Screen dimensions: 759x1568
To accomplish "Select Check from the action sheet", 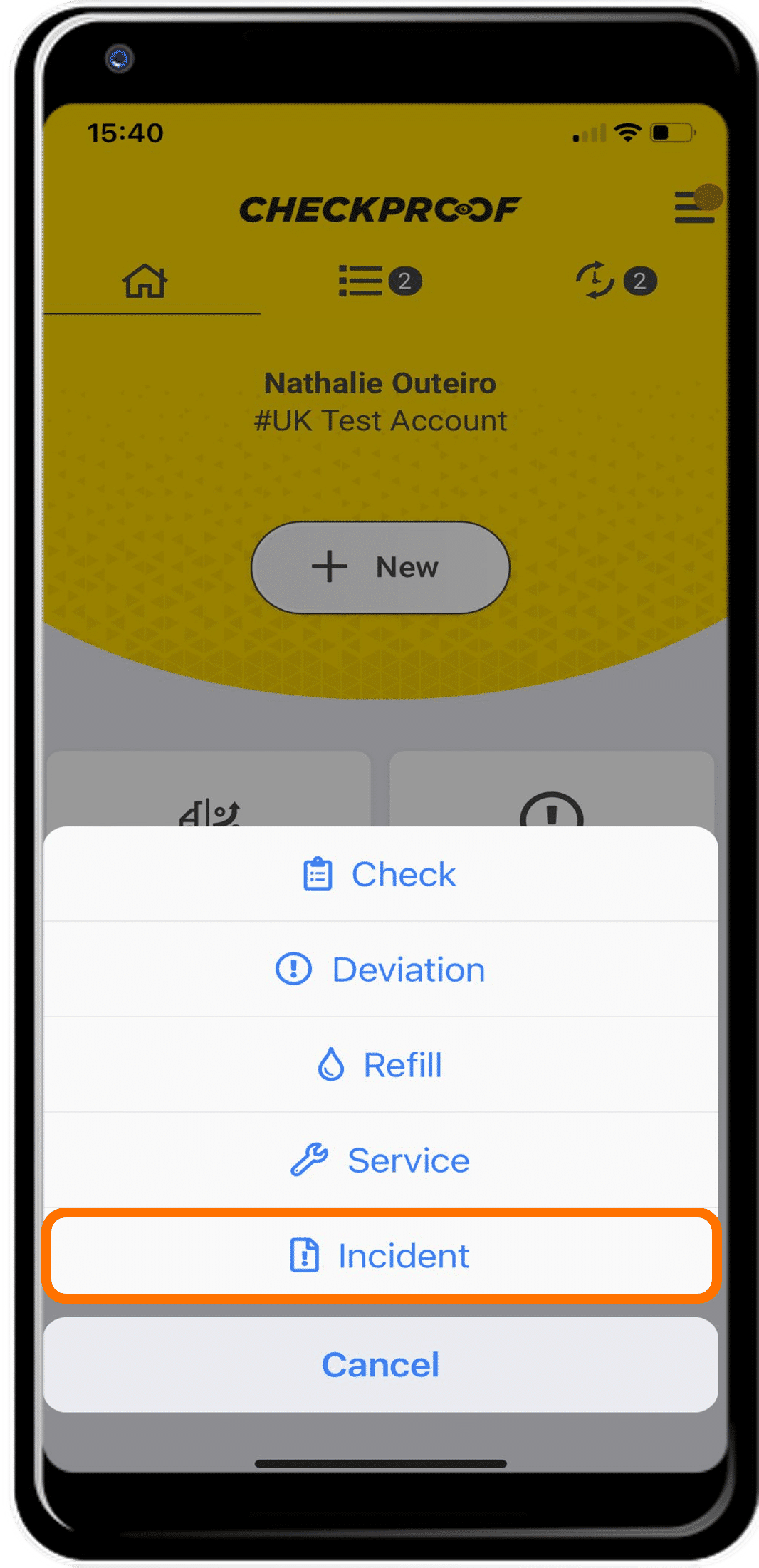I will [380, 874].
